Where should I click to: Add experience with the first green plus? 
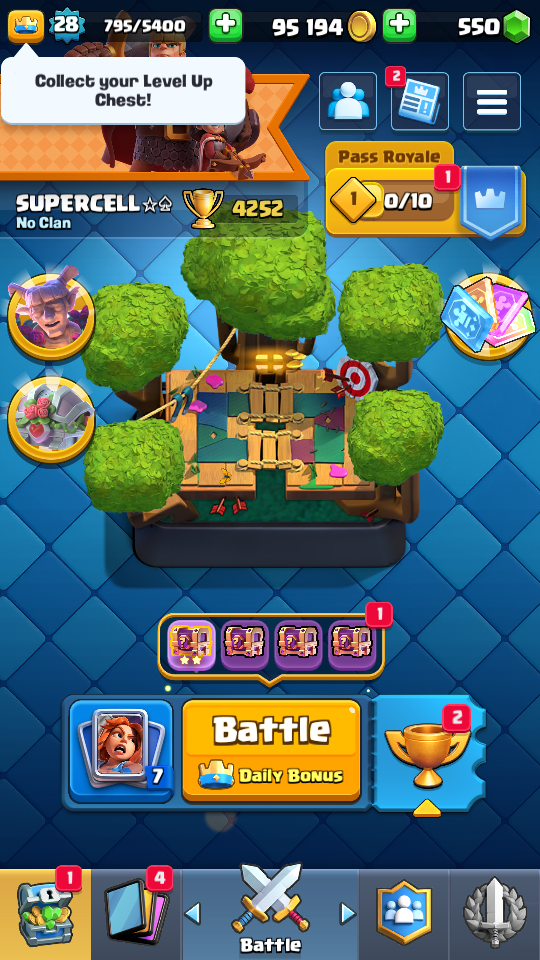point(225,26)
